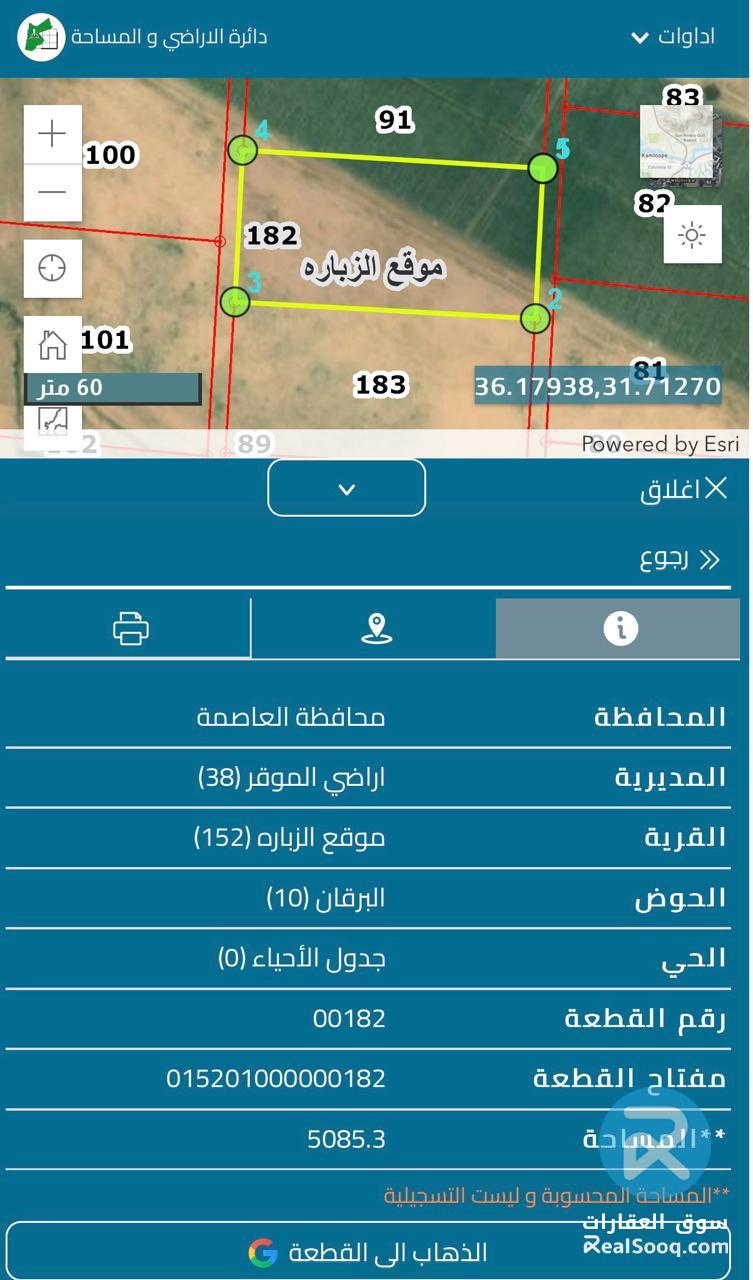
Task: Open the print tab
Action: point(130,629)
